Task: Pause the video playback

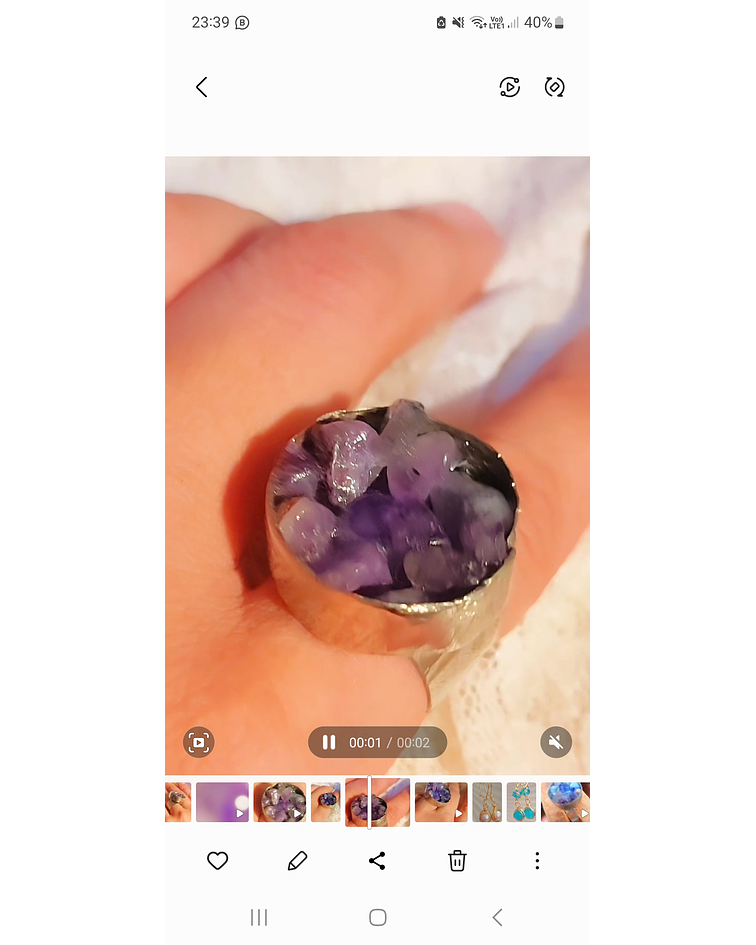Action: pyautogui.click(x=329, y=742)
